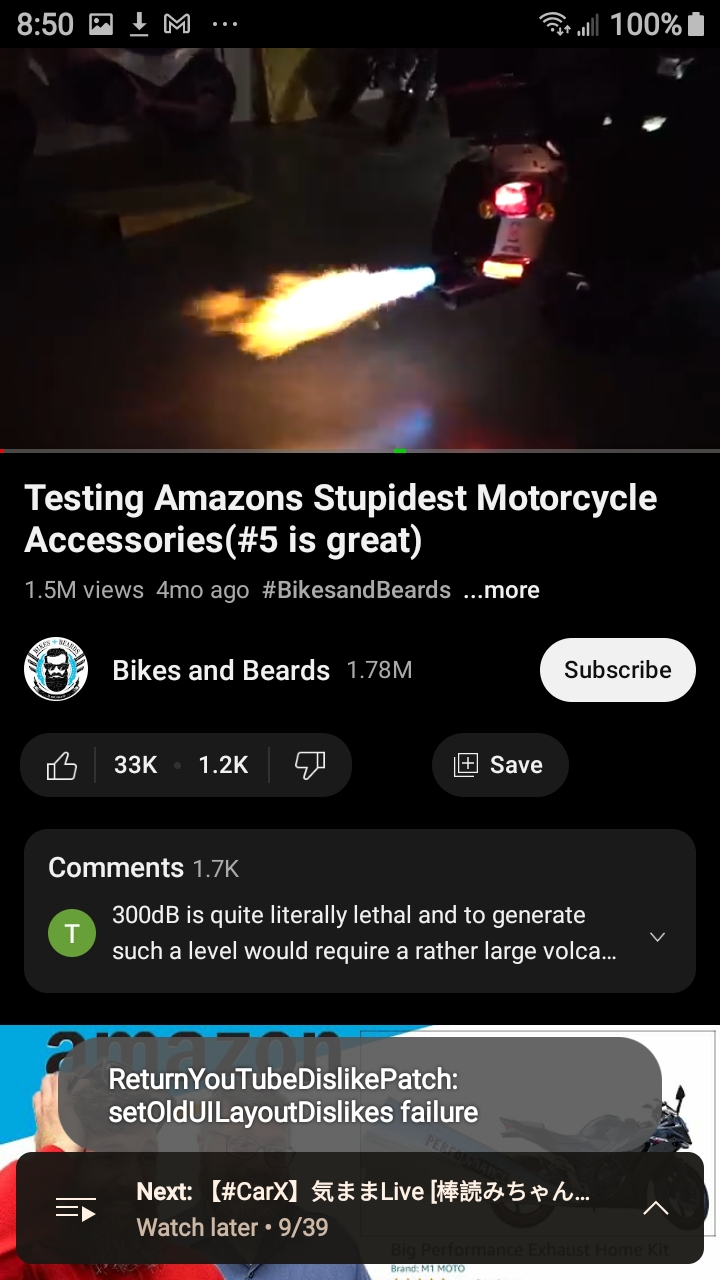Open the #BikesandBeards hashtag

[356, 590]
